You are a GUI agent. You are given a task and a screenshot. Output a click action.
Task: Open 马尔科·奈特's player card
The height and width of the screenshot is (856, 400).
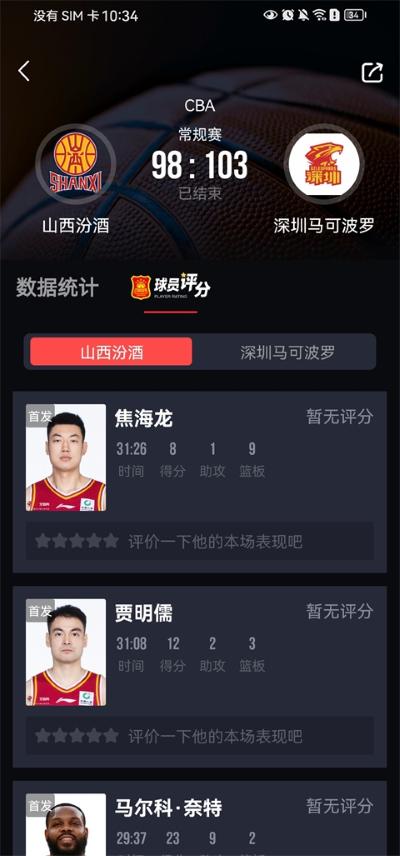click(x=200, y=818)
